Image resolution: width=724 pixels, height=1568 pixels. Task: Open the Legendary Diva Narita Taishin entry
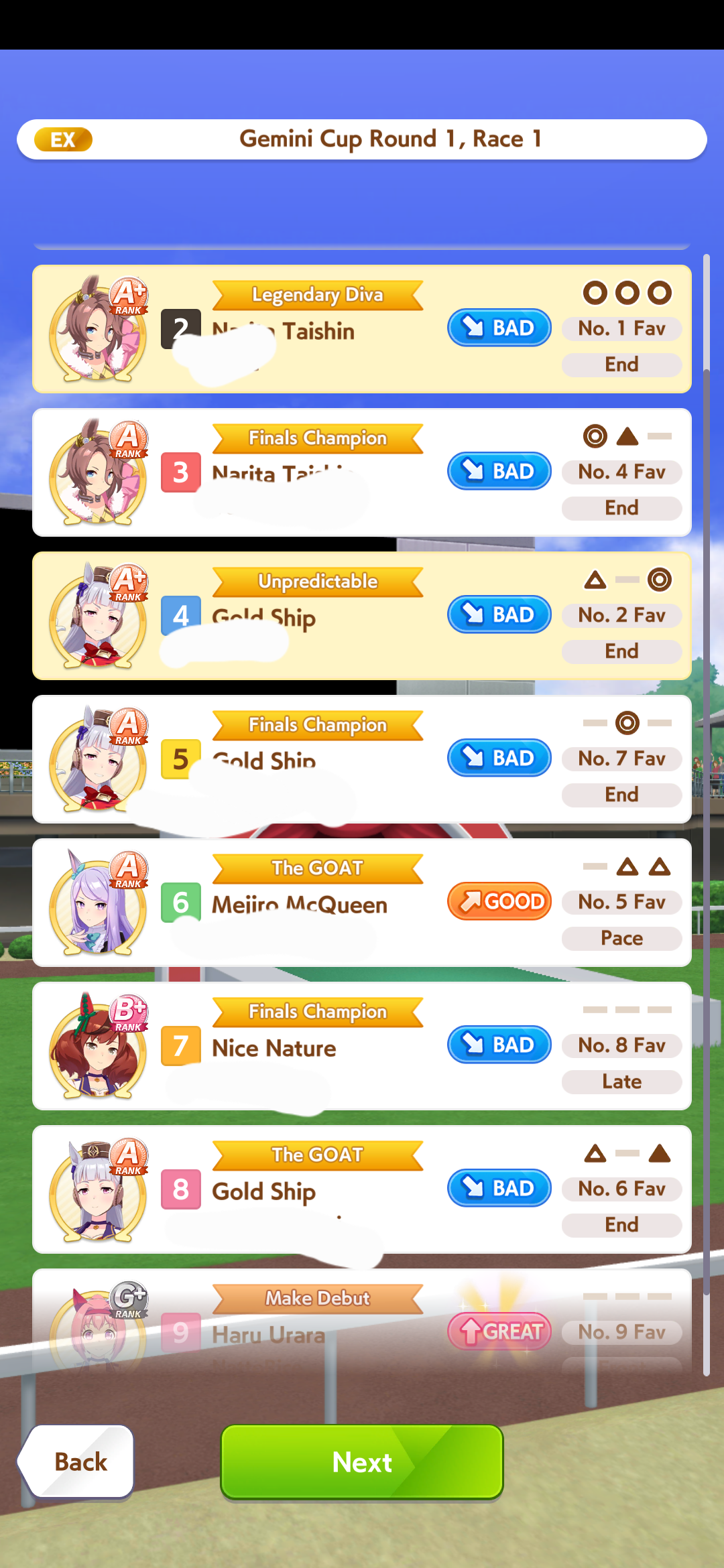point(362,329)
